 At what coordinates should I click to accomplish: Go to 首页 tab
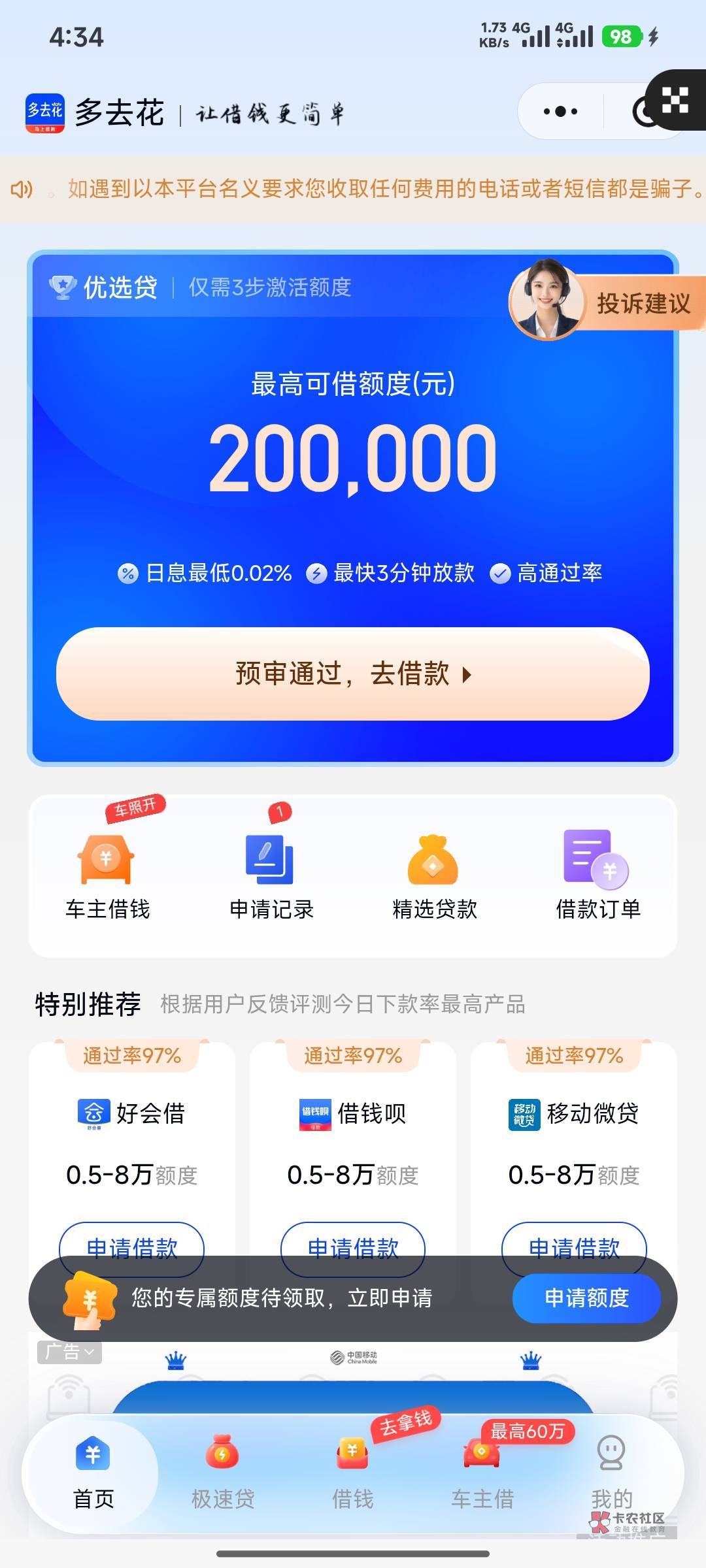[93, 1473]
